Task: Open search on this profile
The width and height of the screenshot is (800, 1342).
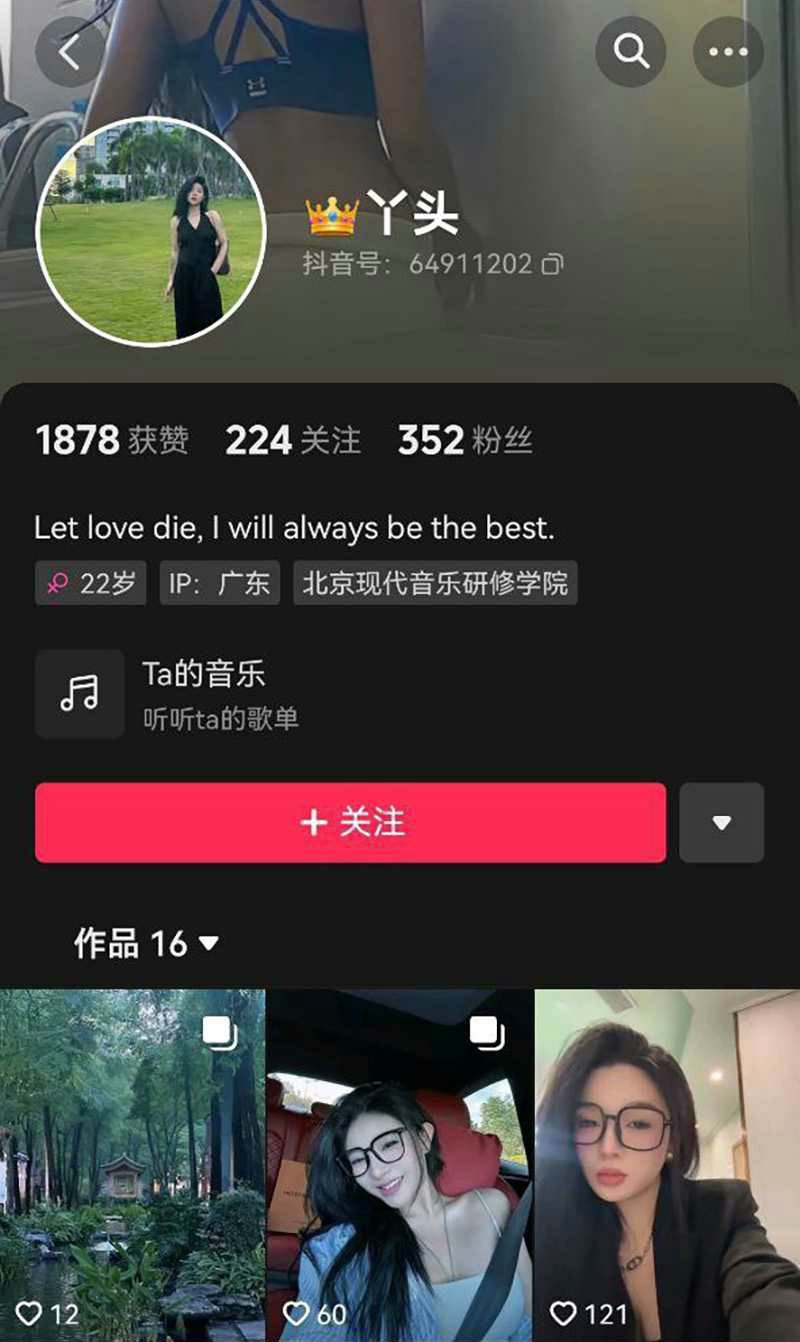Action: 631,51
